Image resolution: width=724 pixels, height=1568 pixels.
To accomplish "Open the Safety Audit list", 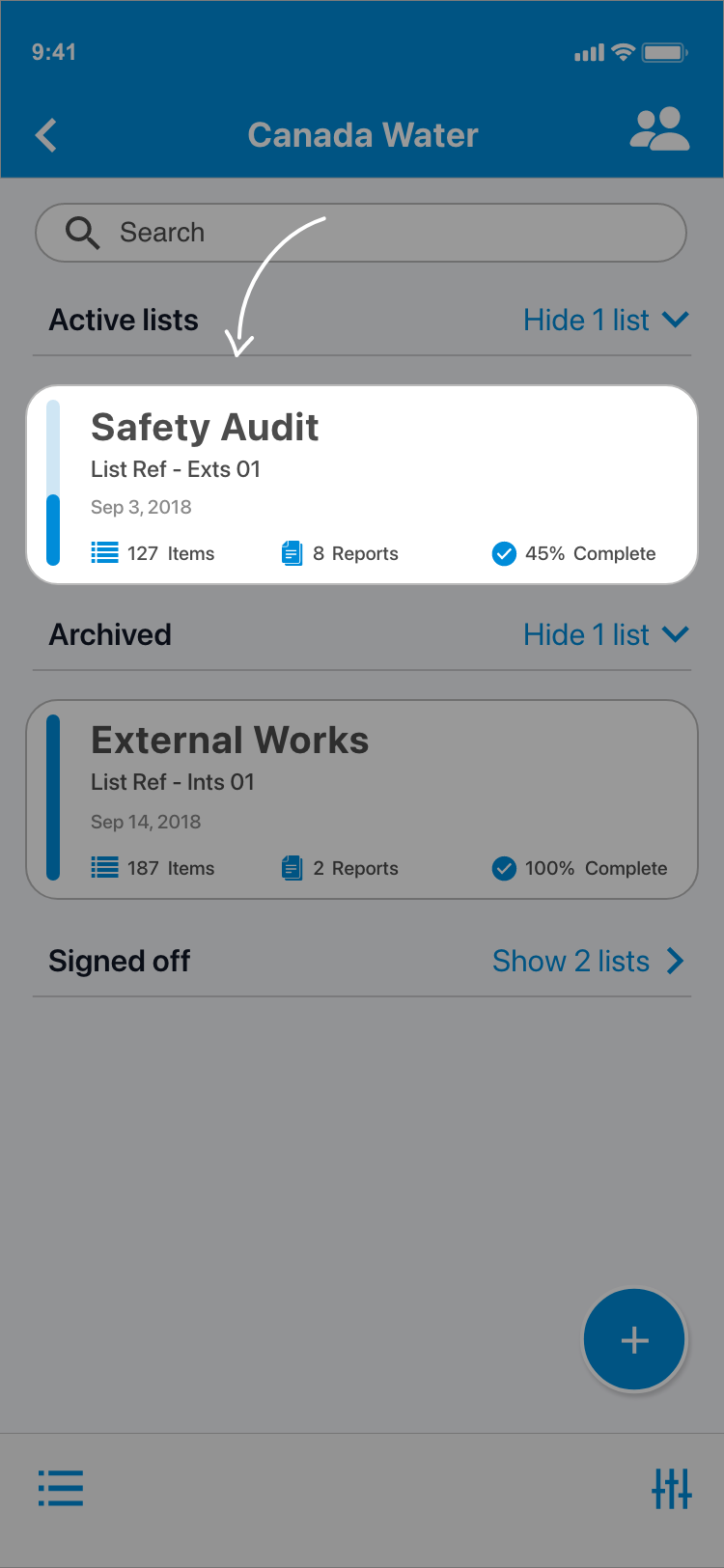I will (x=361, y=485).
